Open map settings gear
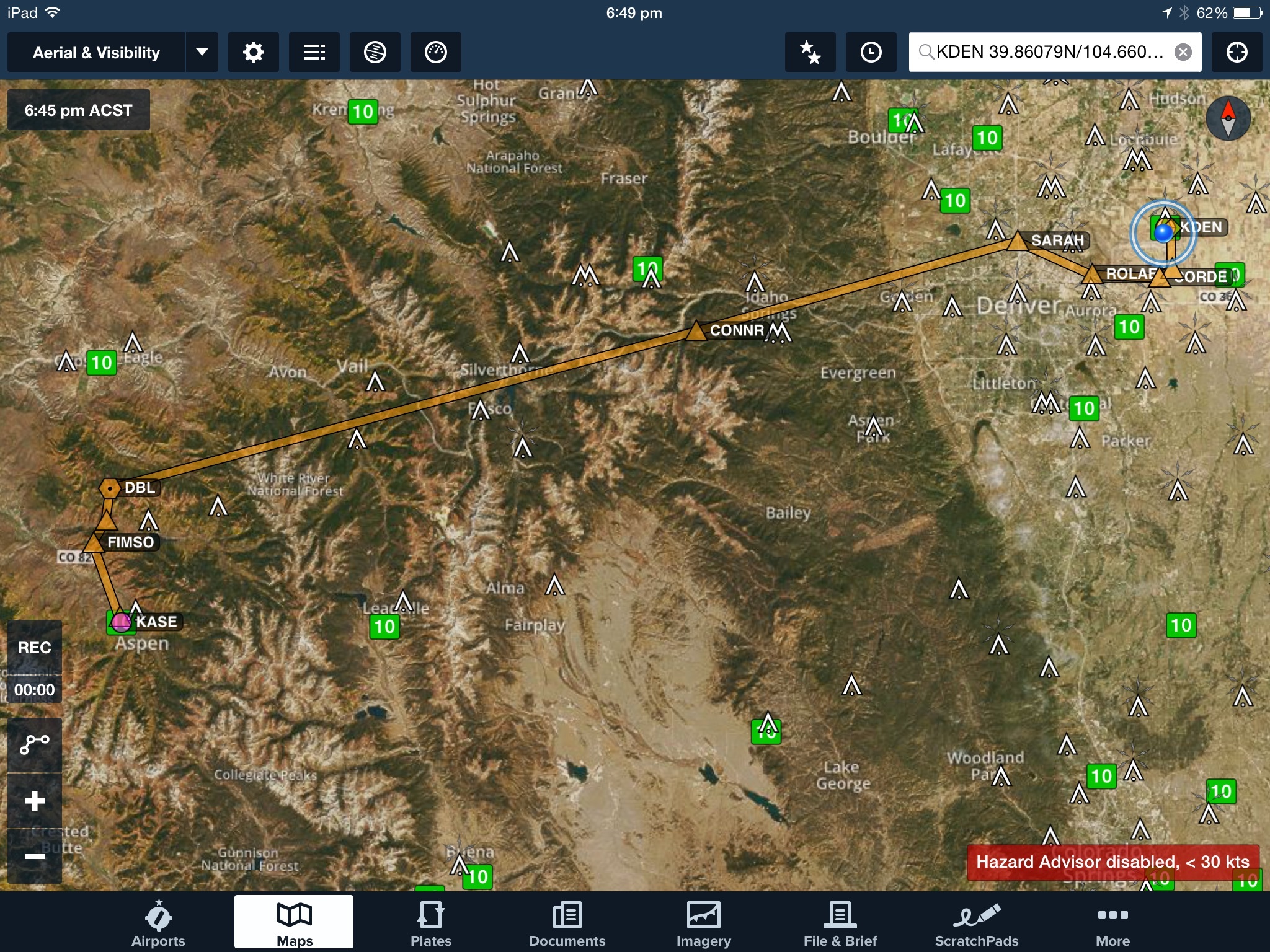 (253, 53)
